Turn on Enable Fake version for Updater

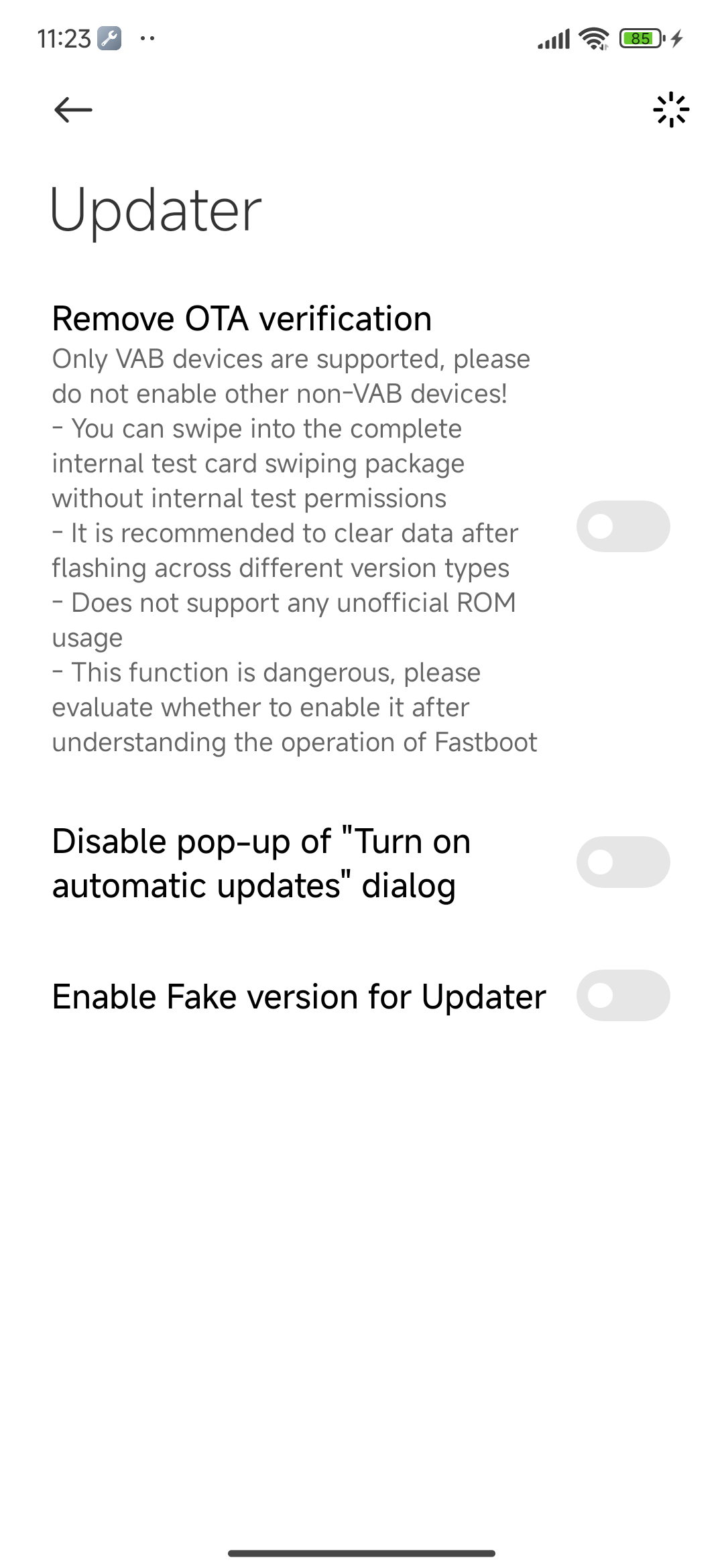point(623,996)
